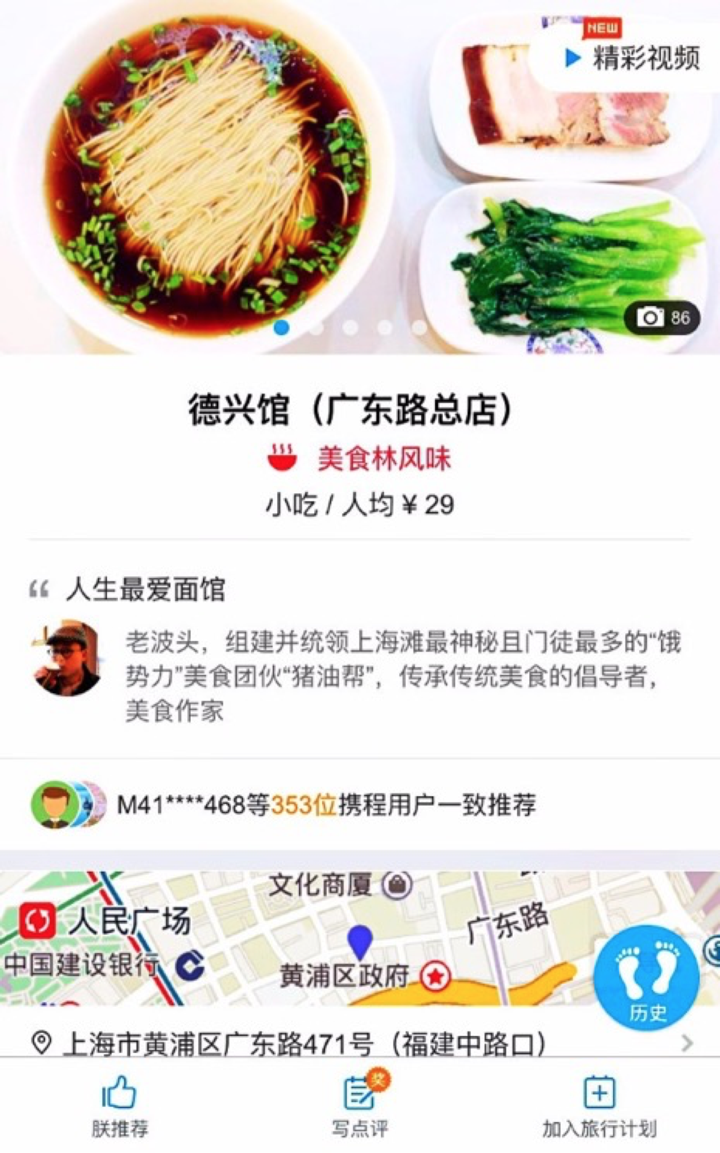Write a review with 写点评
720x1153 pixels.
(360, 1106)
